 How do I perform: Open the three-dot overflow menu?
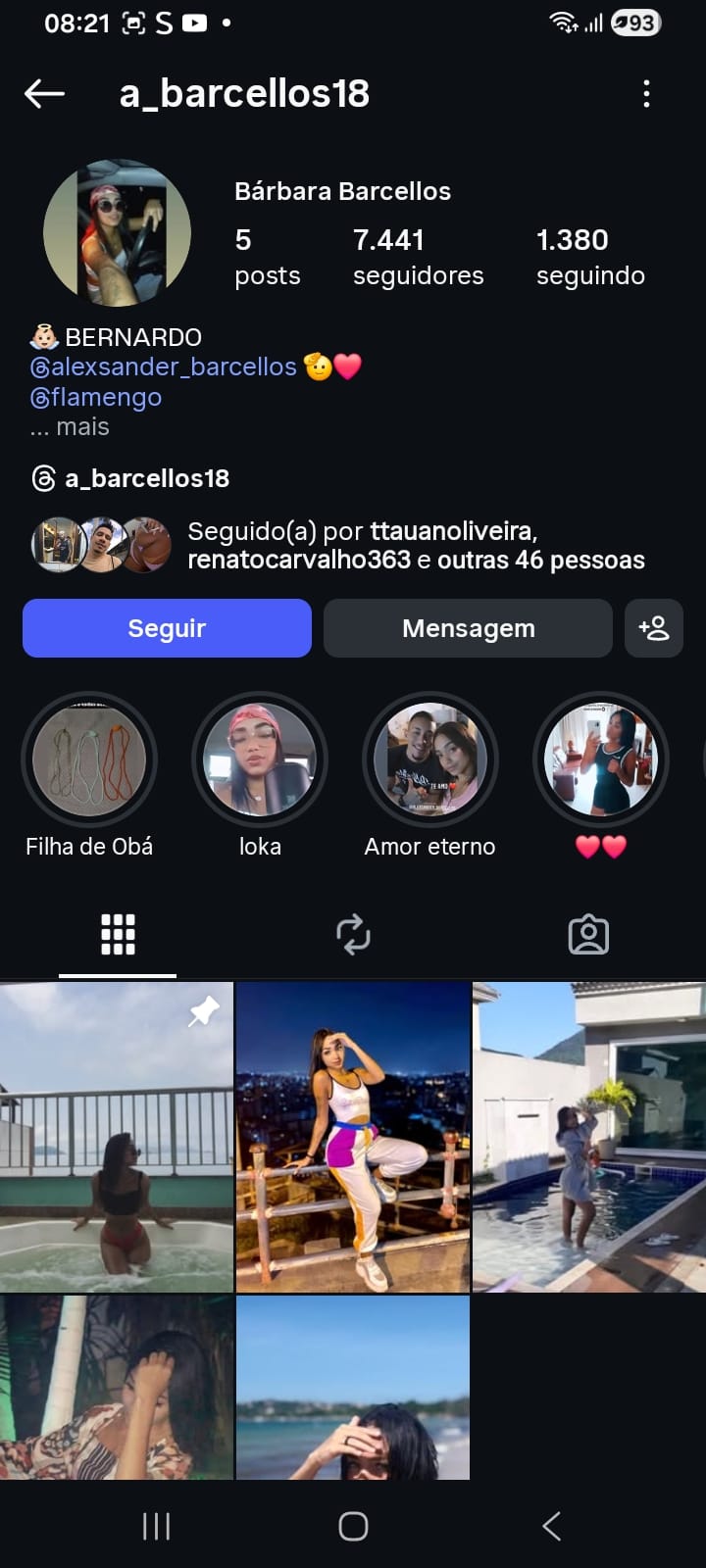(x=646, y=94)
